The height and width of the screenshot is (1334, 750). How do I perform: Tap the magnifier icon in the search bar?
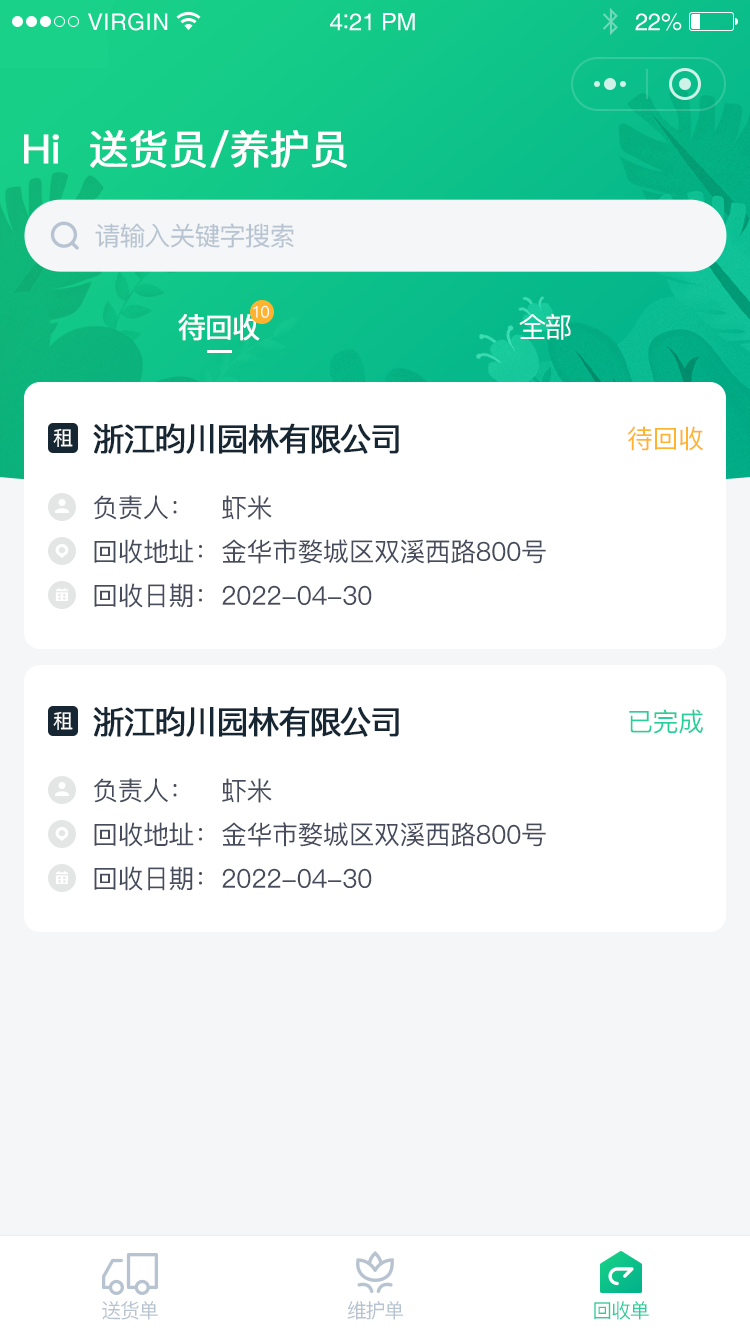coord(65,235)
